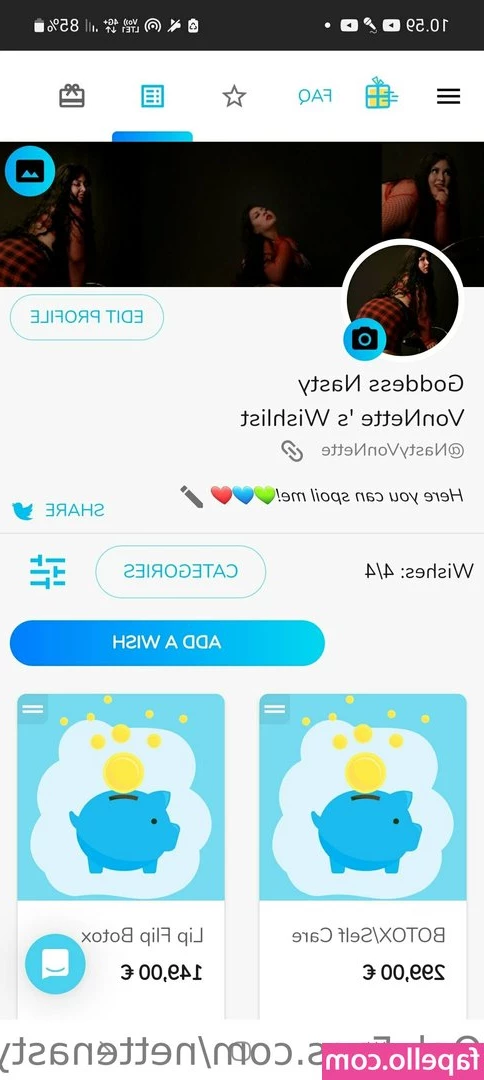Open the filter sliders icon

tap(48, 571)
